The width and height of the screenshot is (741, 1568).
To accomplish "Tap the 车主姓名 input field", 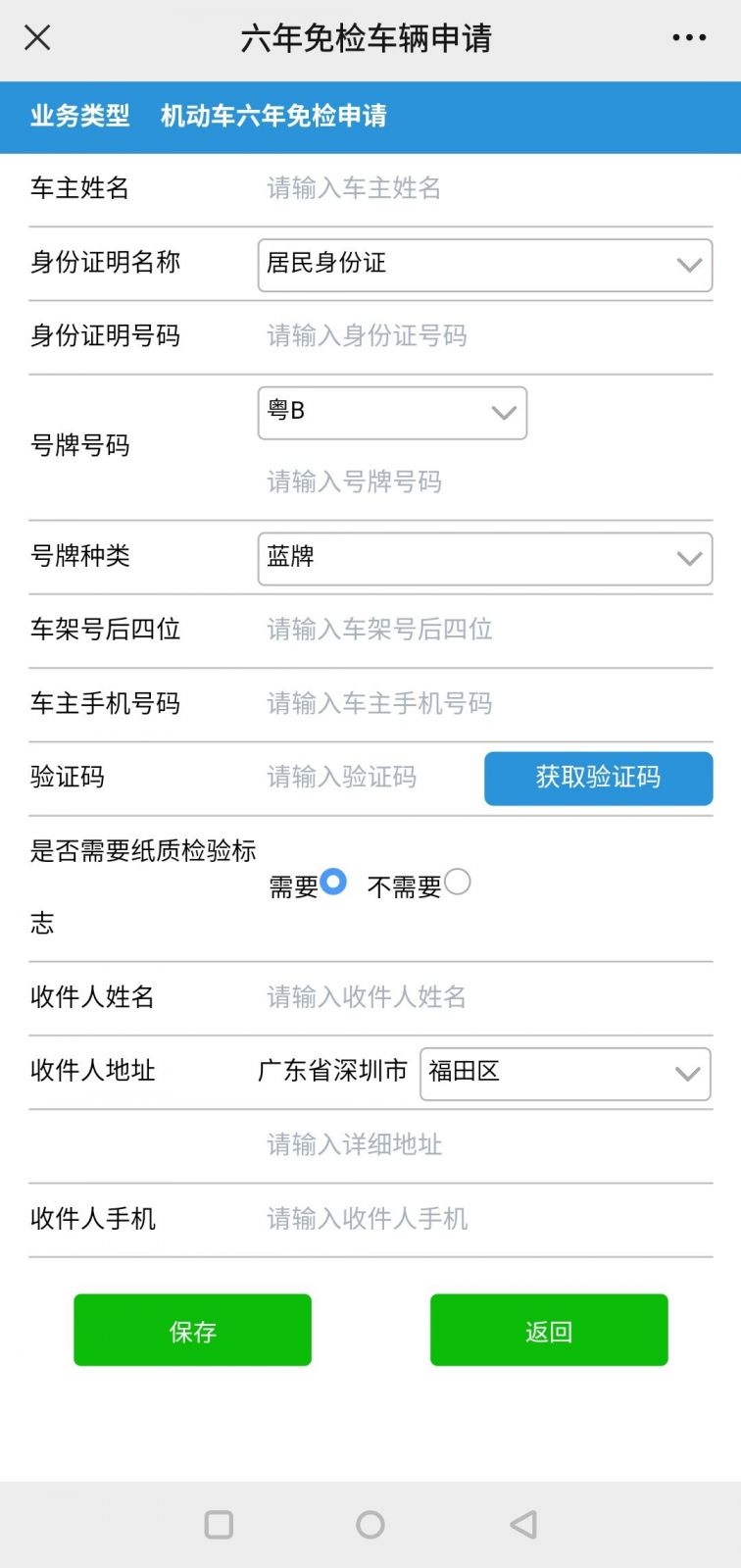I will (x=485, y=188).
